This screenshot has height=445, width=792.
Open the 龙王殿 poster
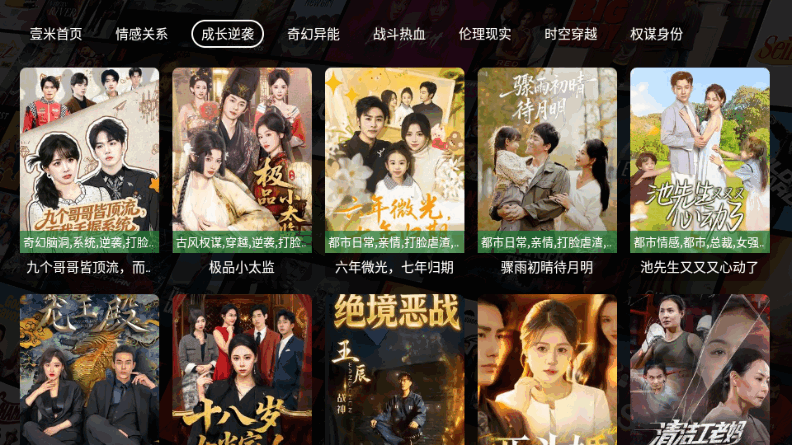coord(90,370)
